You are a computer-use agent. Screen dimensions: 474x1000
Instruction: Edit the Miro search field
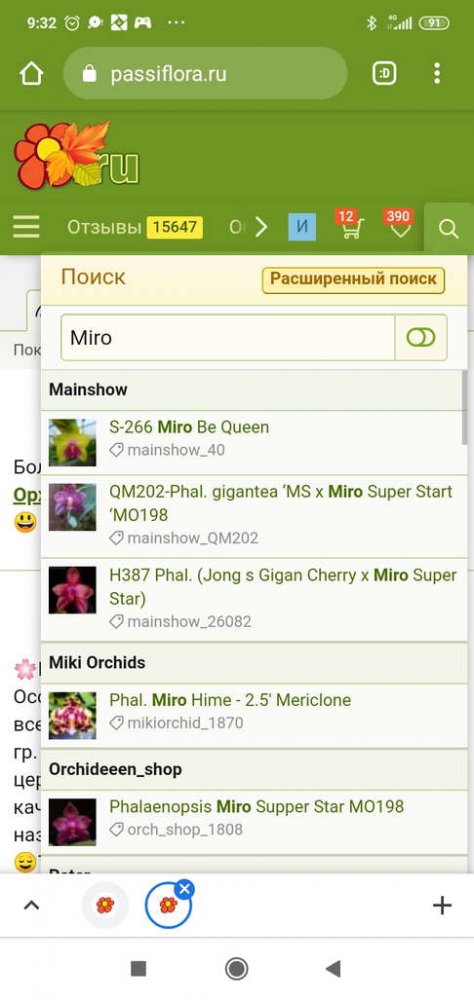[228, 337]
